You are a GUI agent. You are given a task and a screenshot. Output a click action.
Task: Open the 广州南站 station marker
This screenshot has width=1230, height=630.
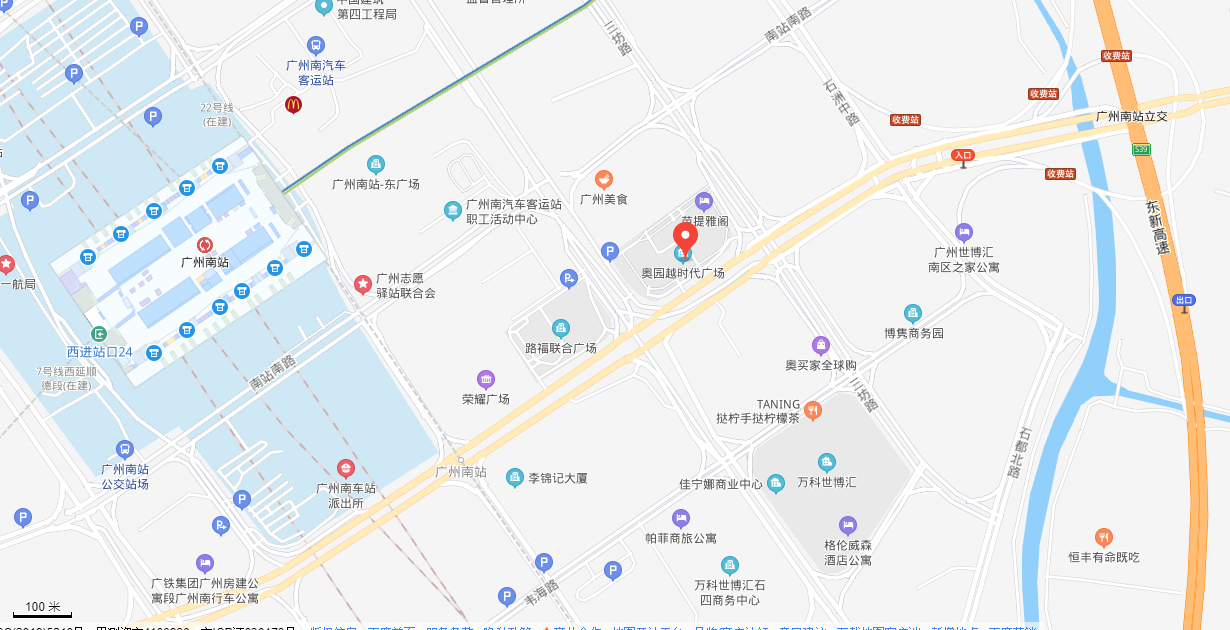pyautogui.click(x=204, y=245)
